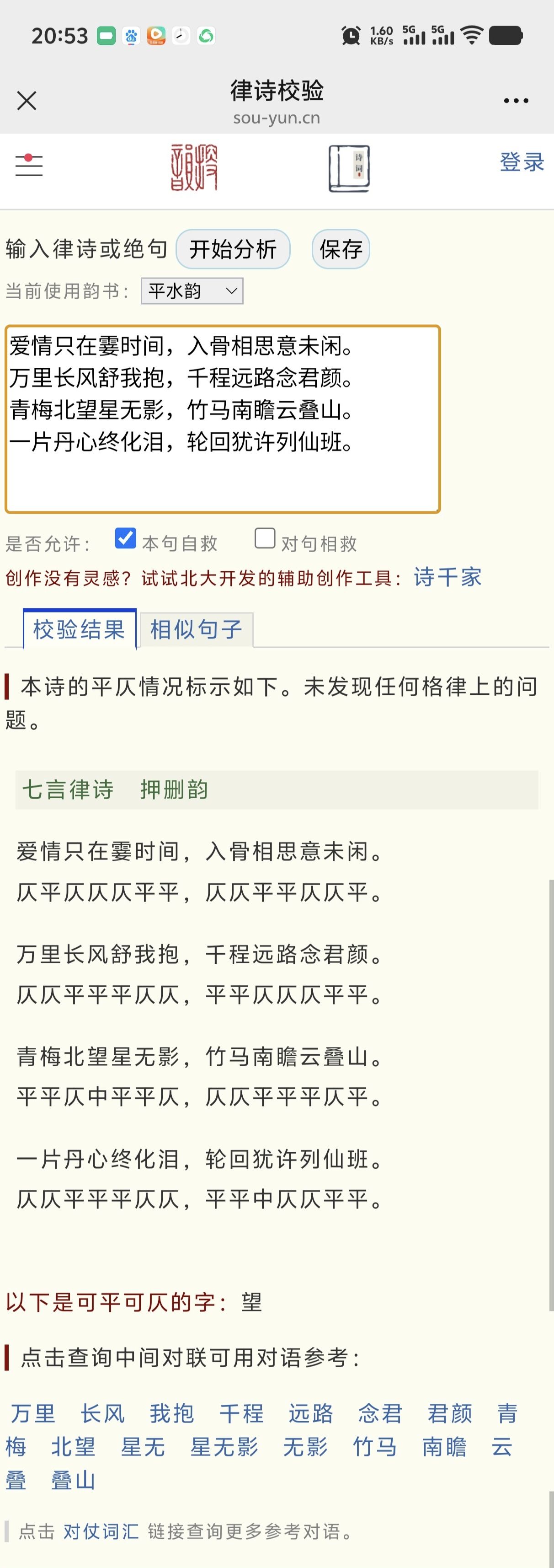Select the 校验结果 tab
Screen dimensions: 554x1568
tap(79, 629)
